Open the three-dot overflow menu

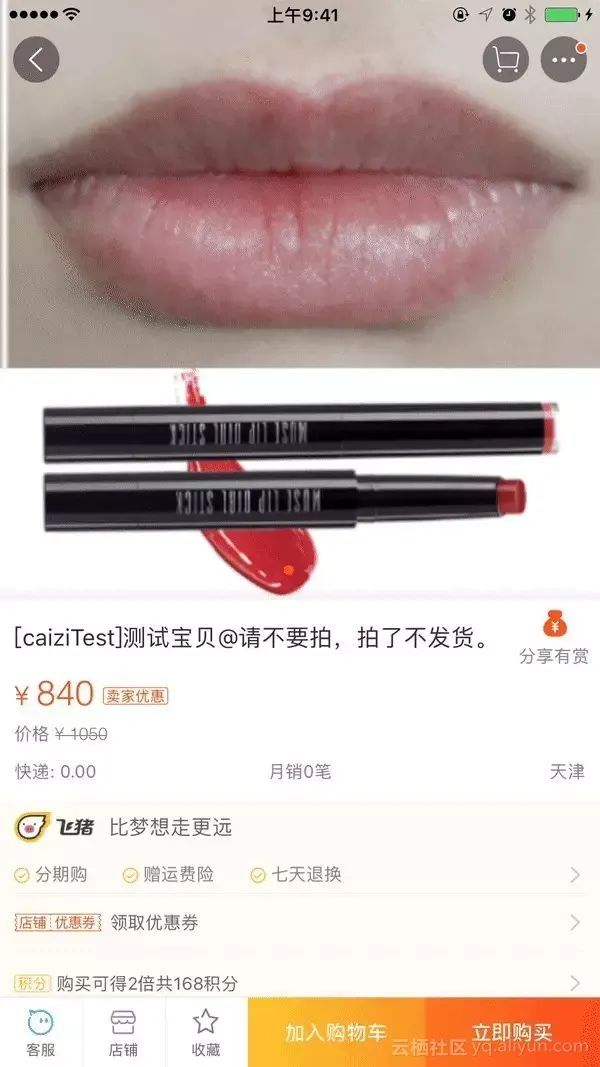pyautogui.click(x=564, y=60)
